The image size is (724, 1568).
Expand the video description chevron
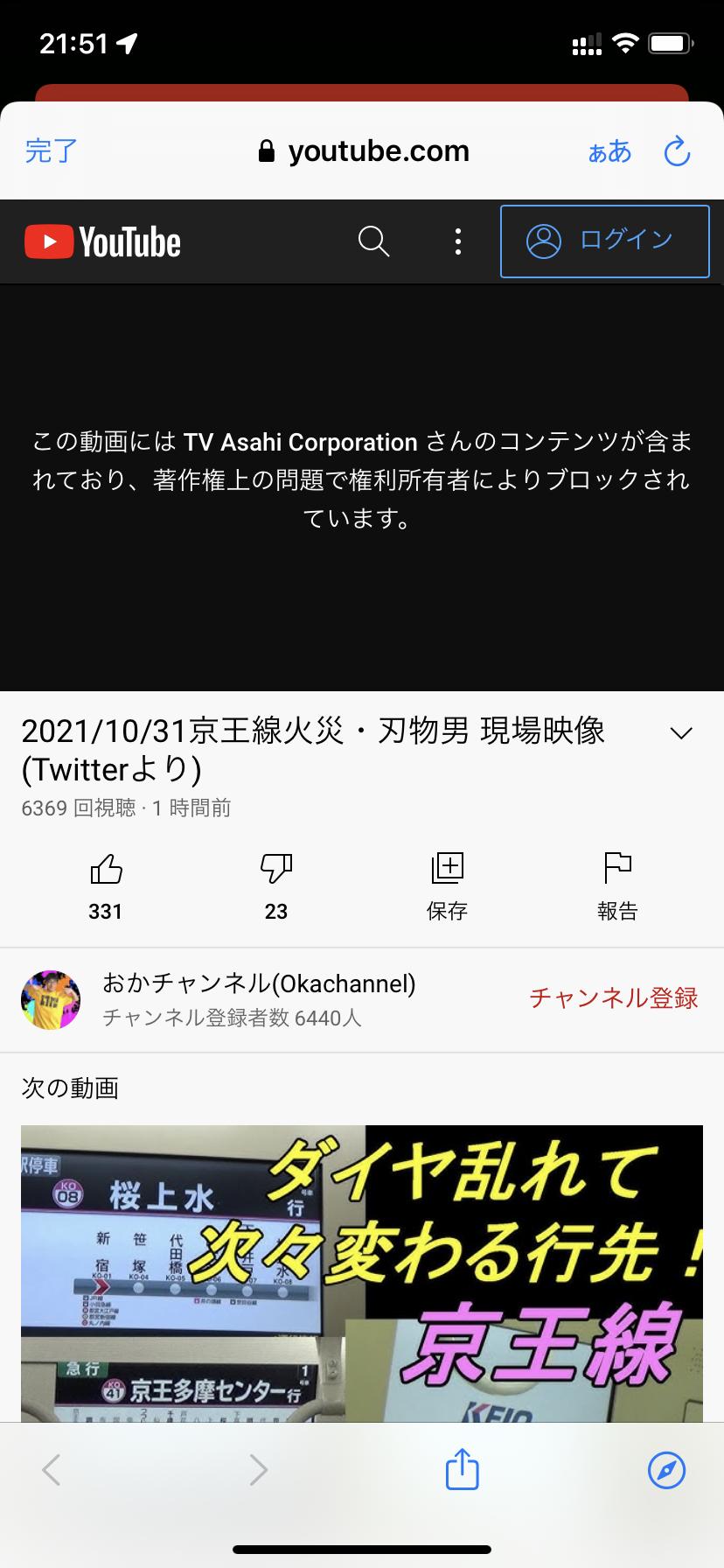click(x=680, y=733)
